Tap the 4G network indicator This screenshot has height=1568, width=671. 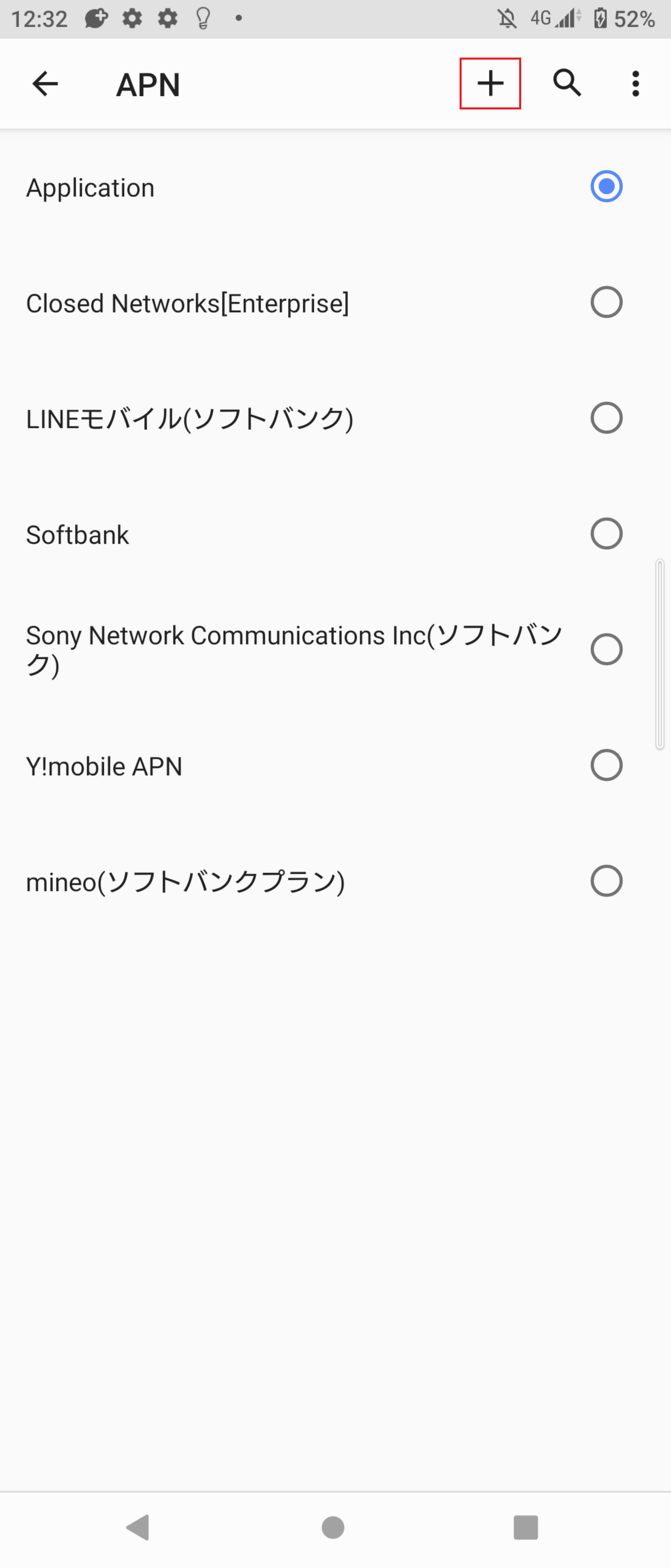540,18
